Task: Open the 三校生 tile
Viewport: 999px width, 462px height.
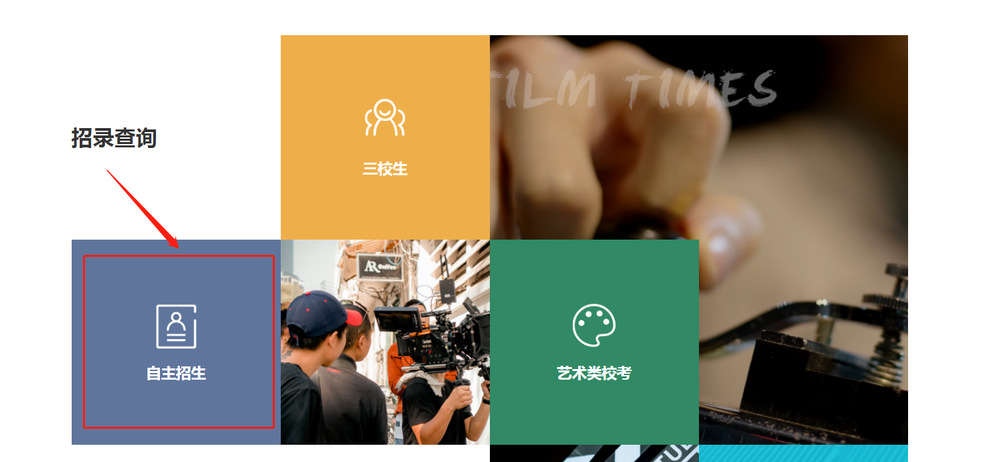Action: coord(385,137)
